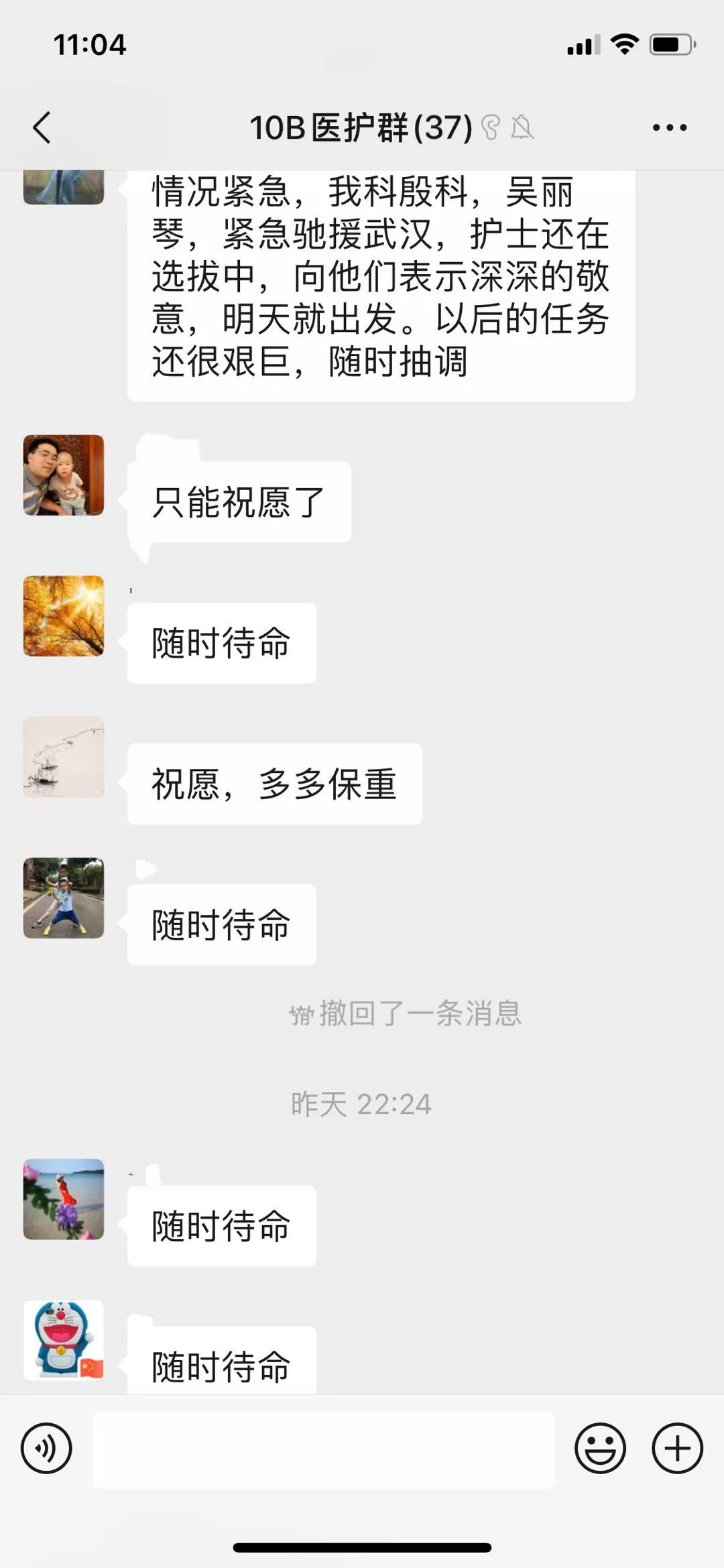Switch to voice message input
This screenshot has width=724, height=1568.
coord(46,1449)
